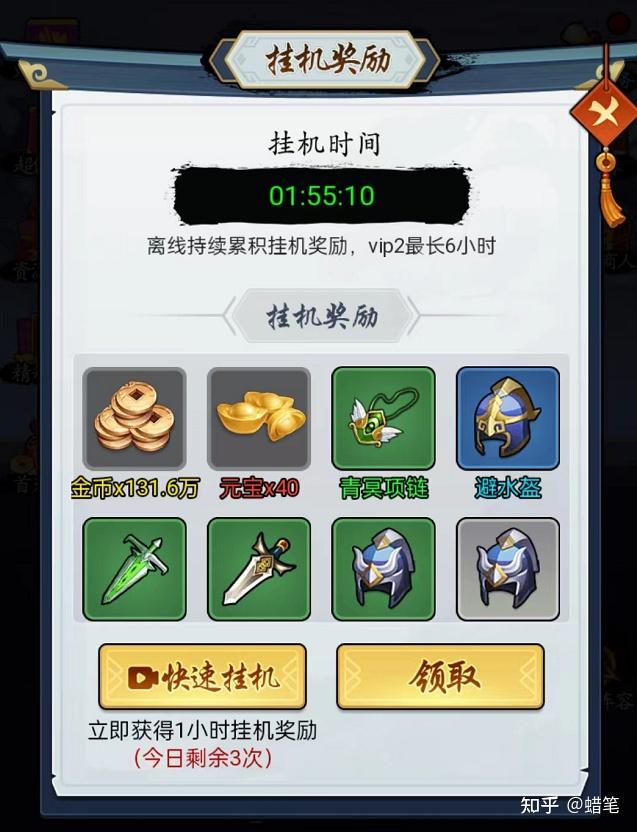Open the 避水盔 item details
This screenshot has height=832, width=637.
pos(508,419)
